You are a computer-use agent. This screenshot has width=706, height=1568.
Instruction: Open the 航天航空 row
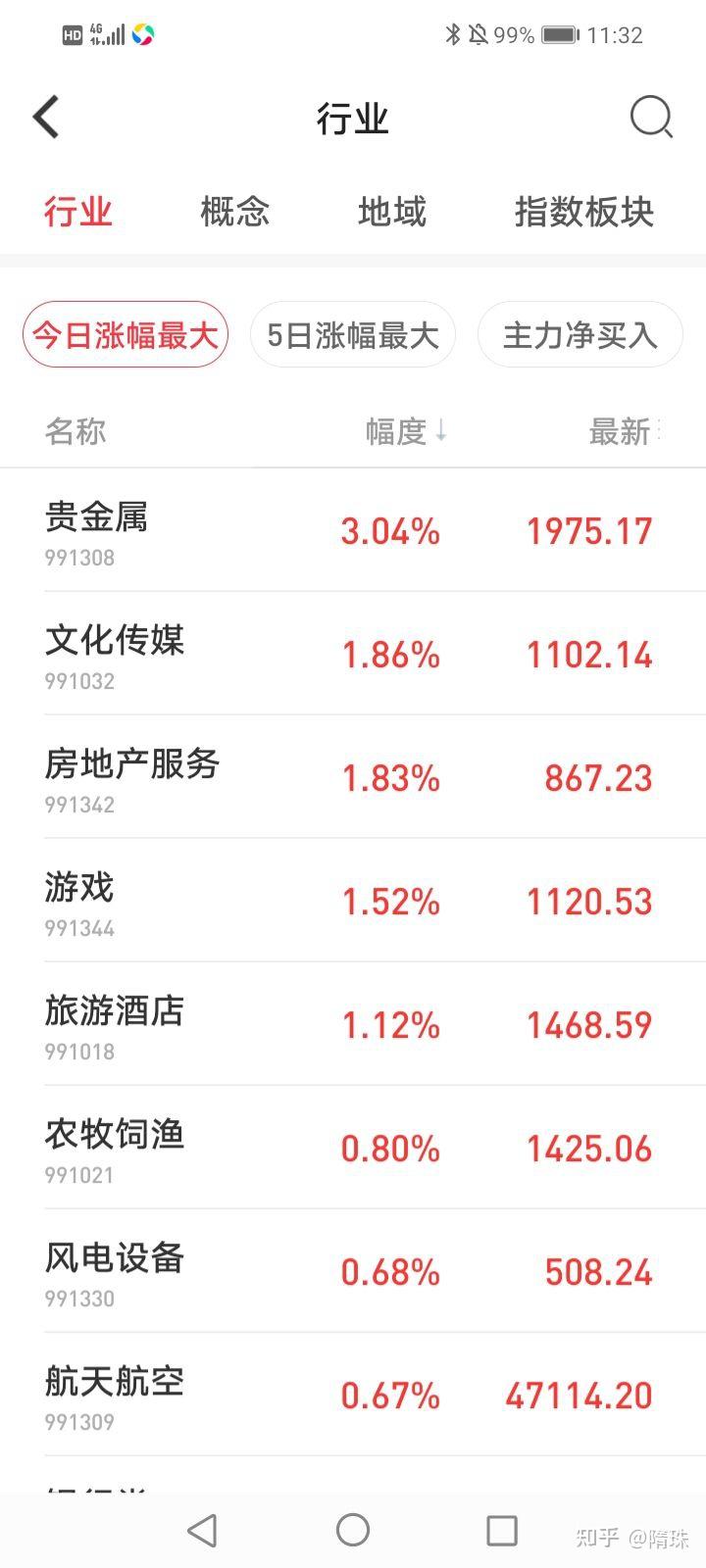point(353,1395)
